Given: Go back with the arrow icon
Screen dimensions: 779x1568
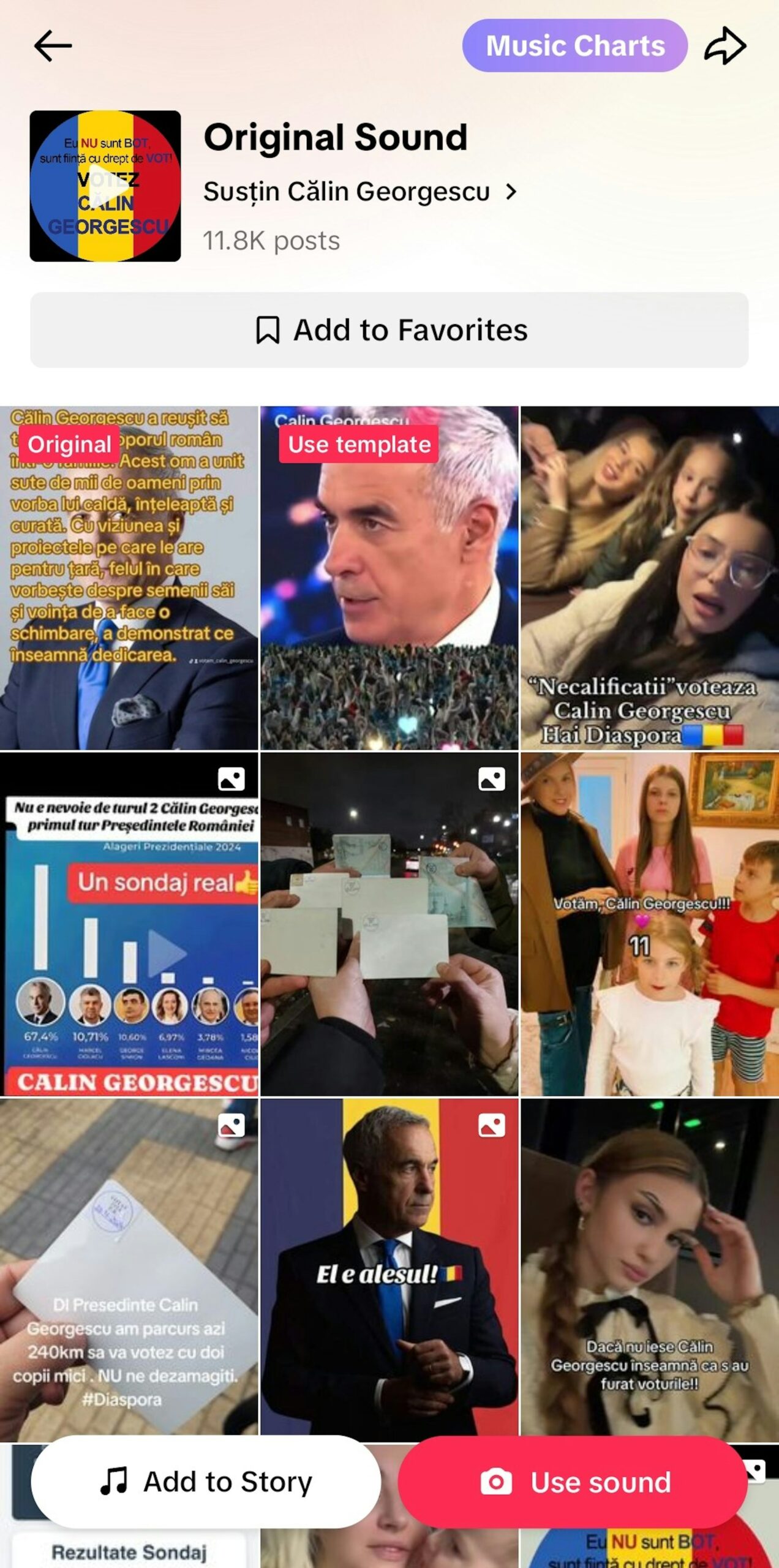Looking at the screenshot, I should point(53,46).
